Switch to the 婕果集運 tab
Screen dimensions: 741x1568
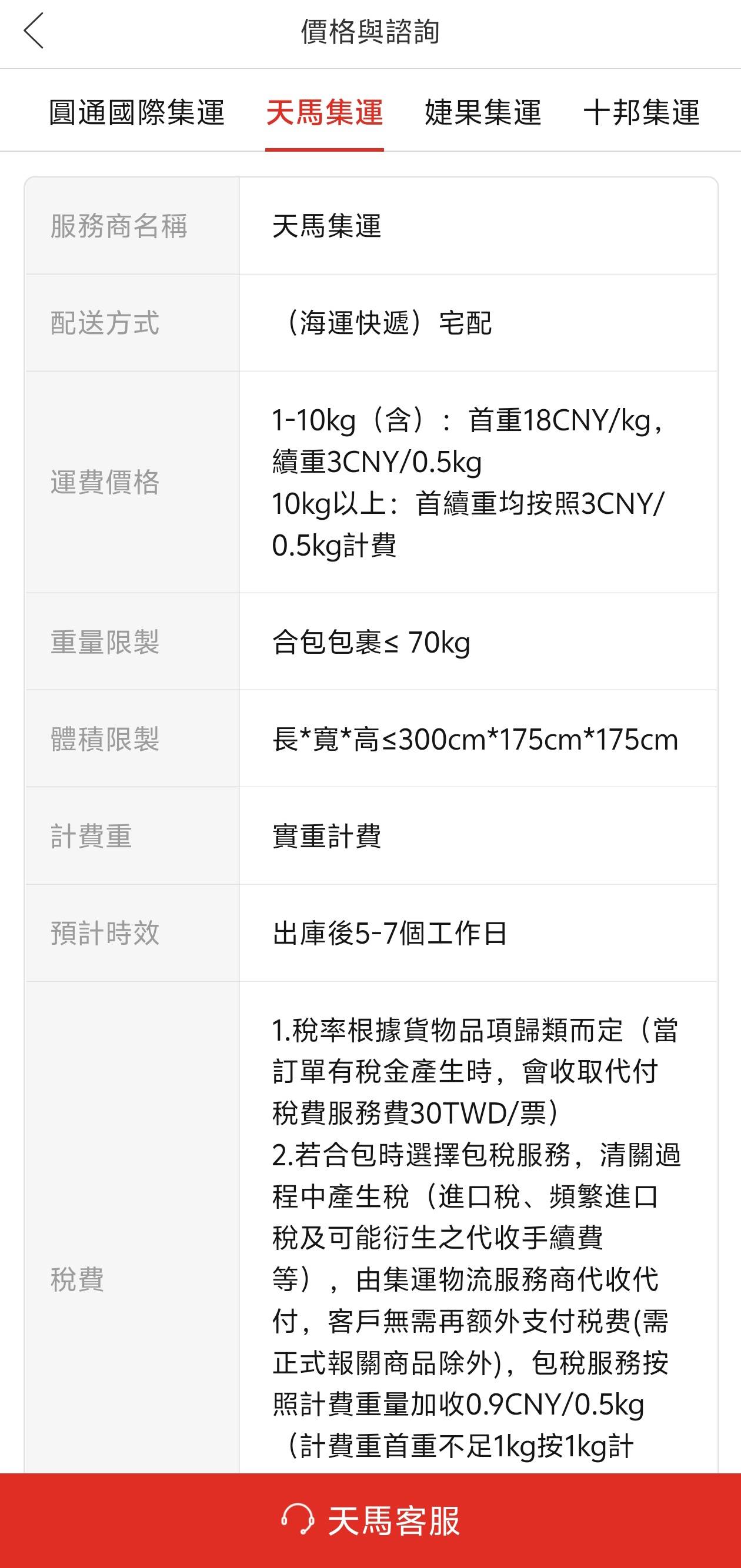click(483, 113)
